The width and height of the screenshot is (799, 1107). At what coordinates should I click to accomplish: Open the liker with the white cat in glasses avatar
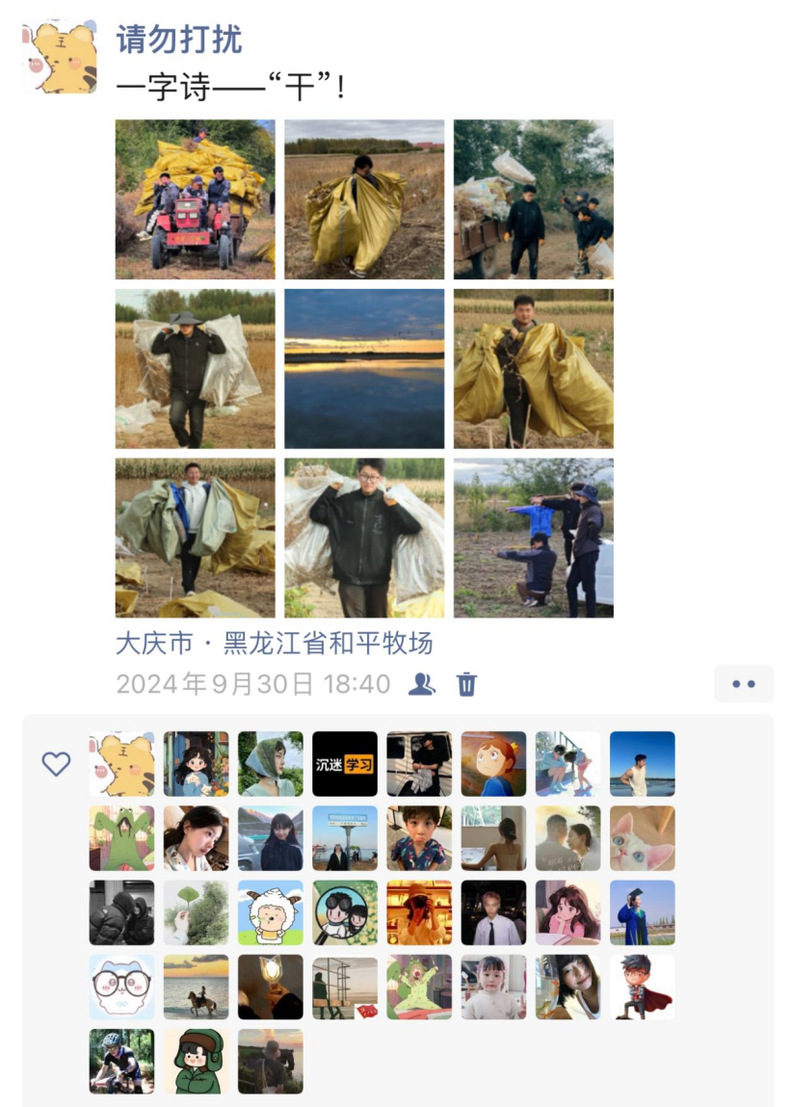pos(122,987)
